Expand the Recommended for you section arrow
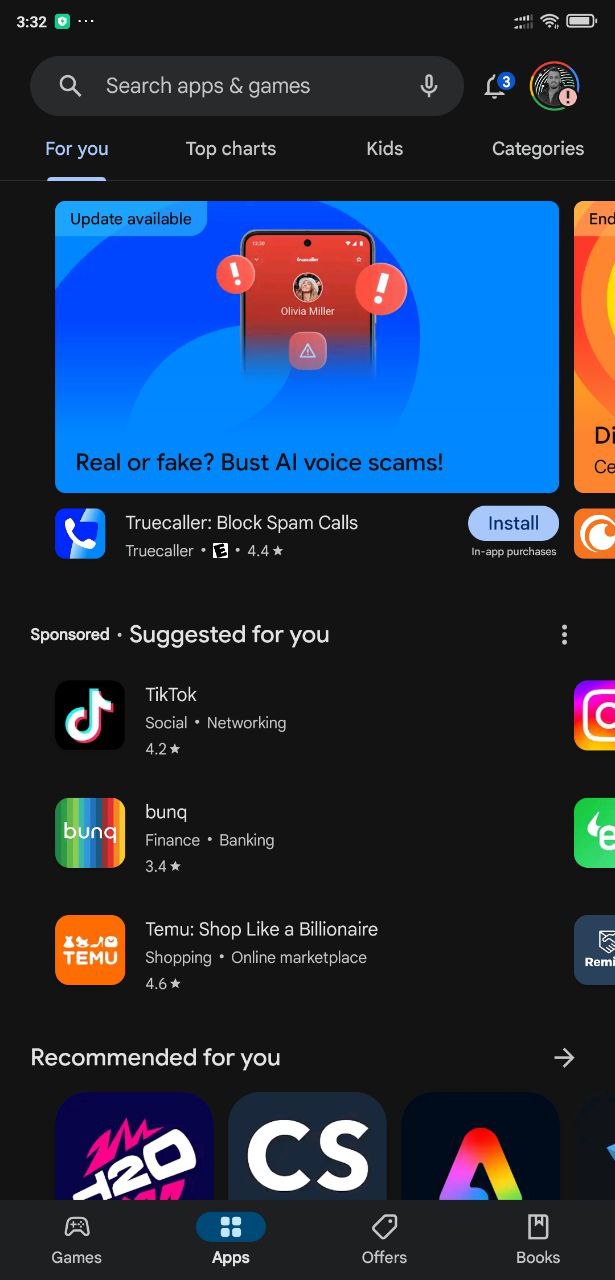The width and height of the screenshot is (615, 1280). pyautogui.click(x=564, y=1057)
